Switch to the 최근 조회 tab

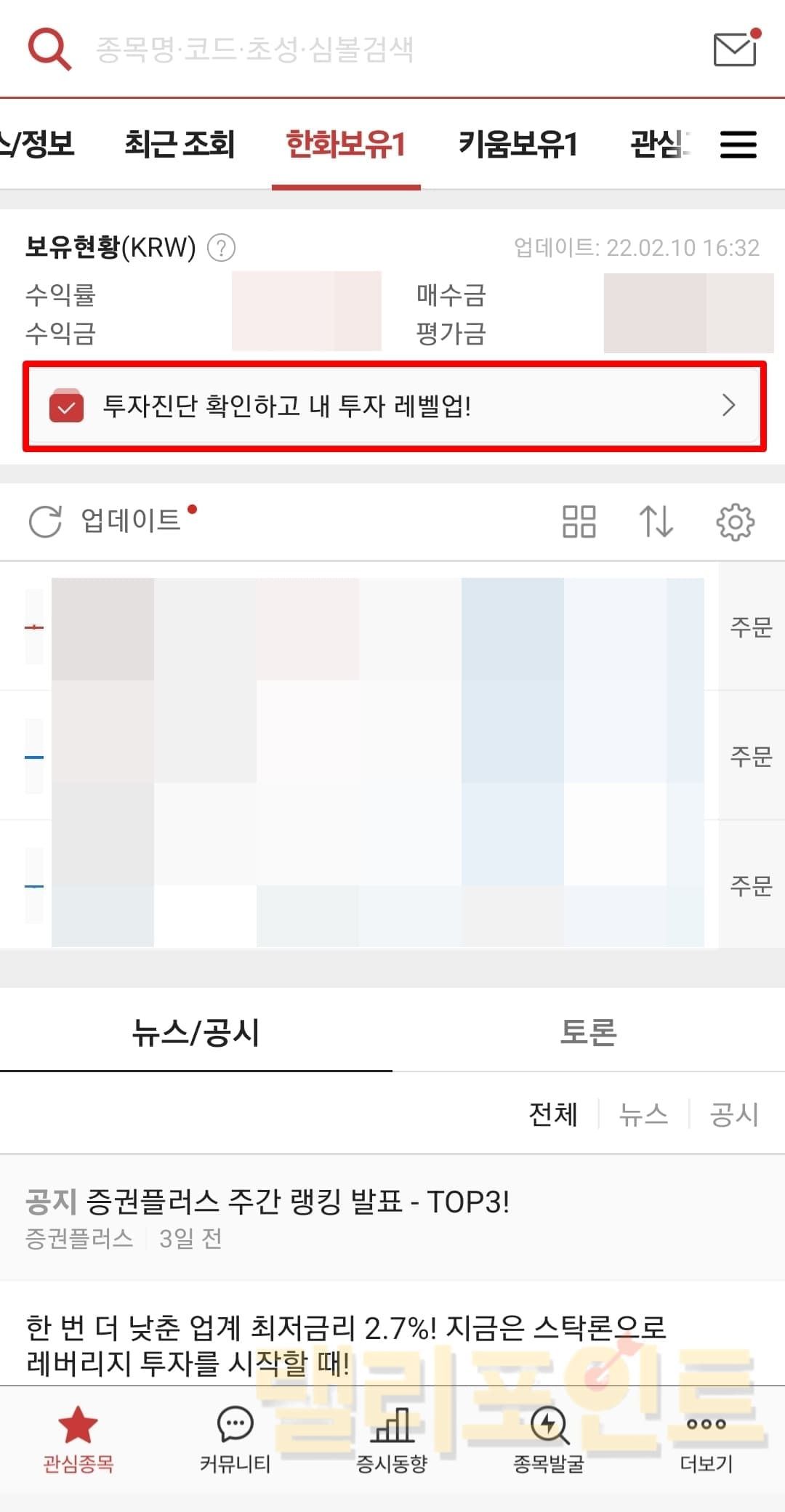[180, 143]
